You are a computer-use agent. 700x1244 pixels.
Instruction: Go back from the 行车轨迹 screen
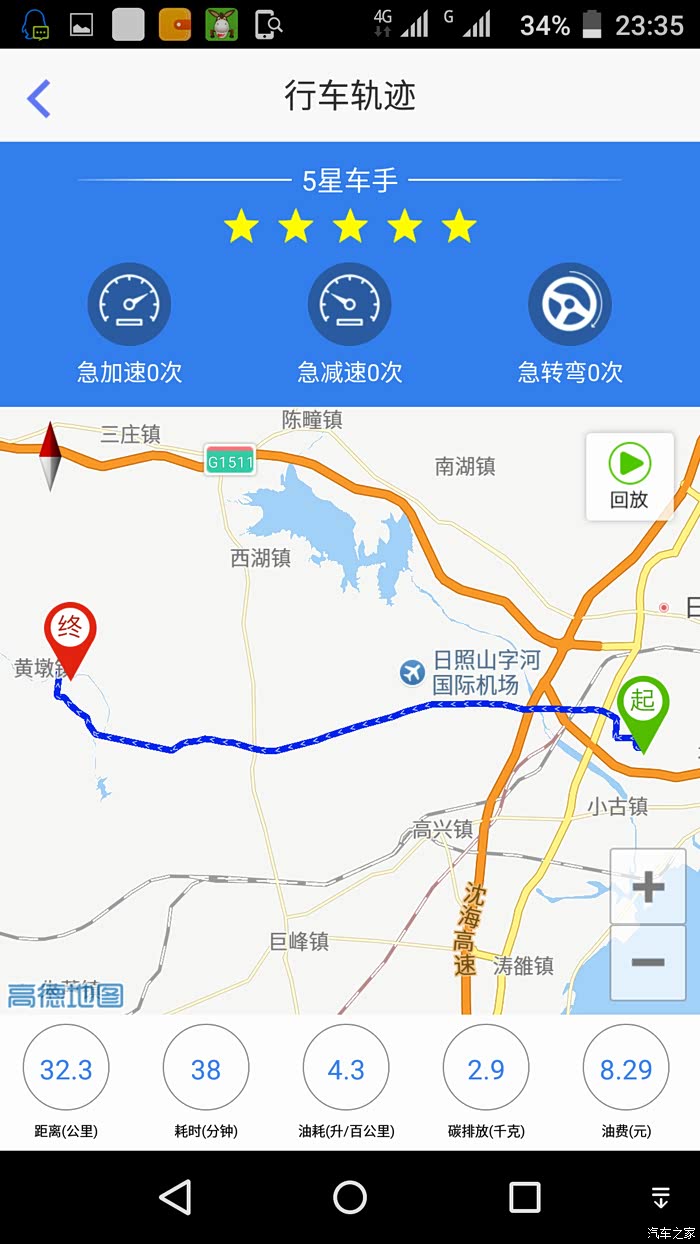39,98
